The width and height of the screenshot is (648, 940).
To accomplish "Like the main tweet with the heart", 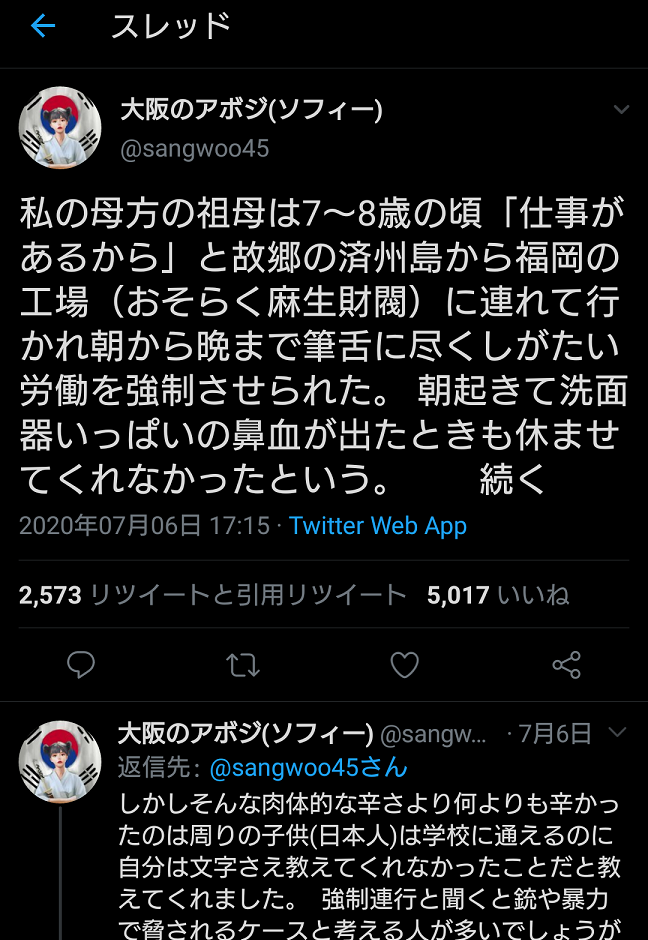I will (404, 665).
